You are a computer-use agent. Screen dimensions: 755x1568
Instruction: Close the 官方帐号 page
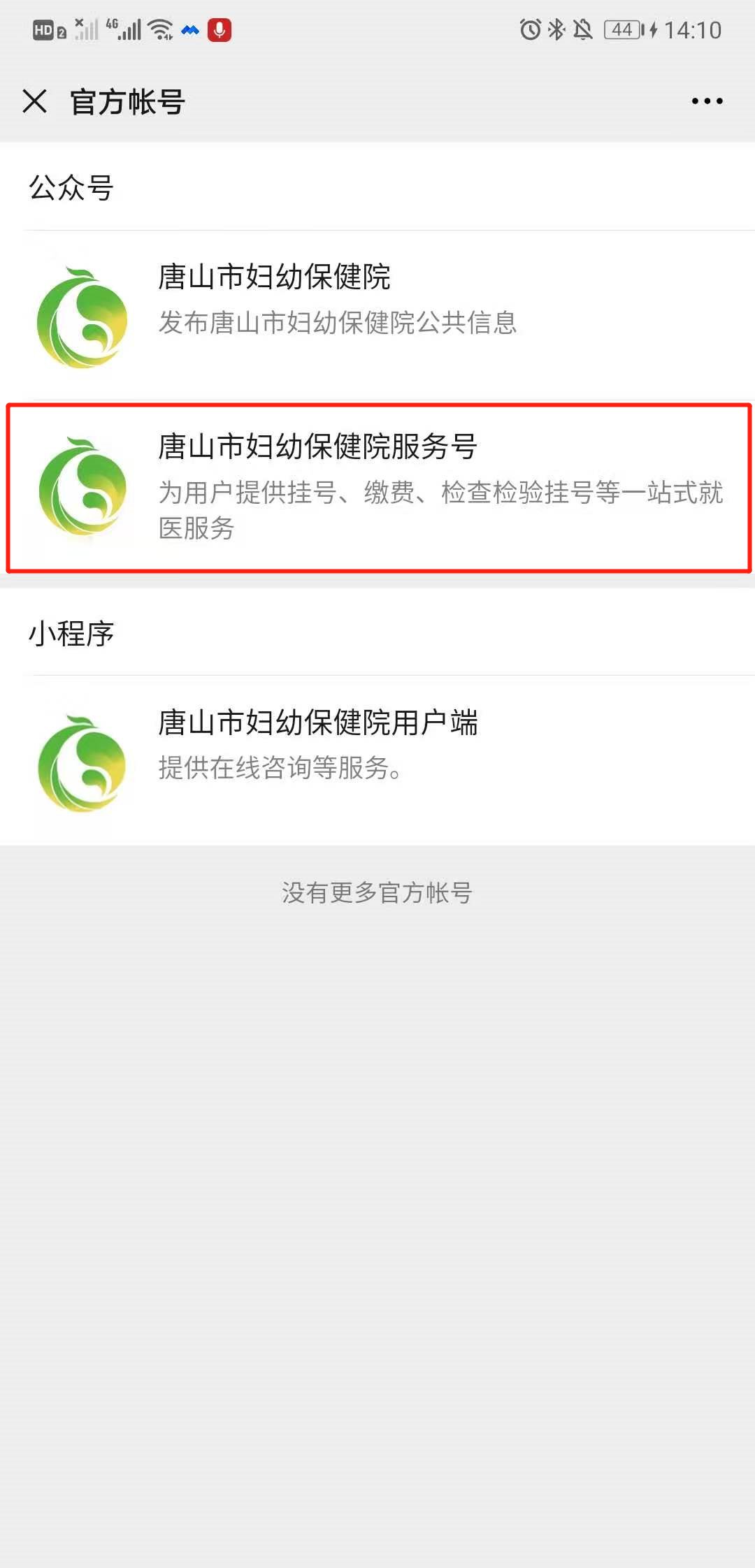(34, 101)
